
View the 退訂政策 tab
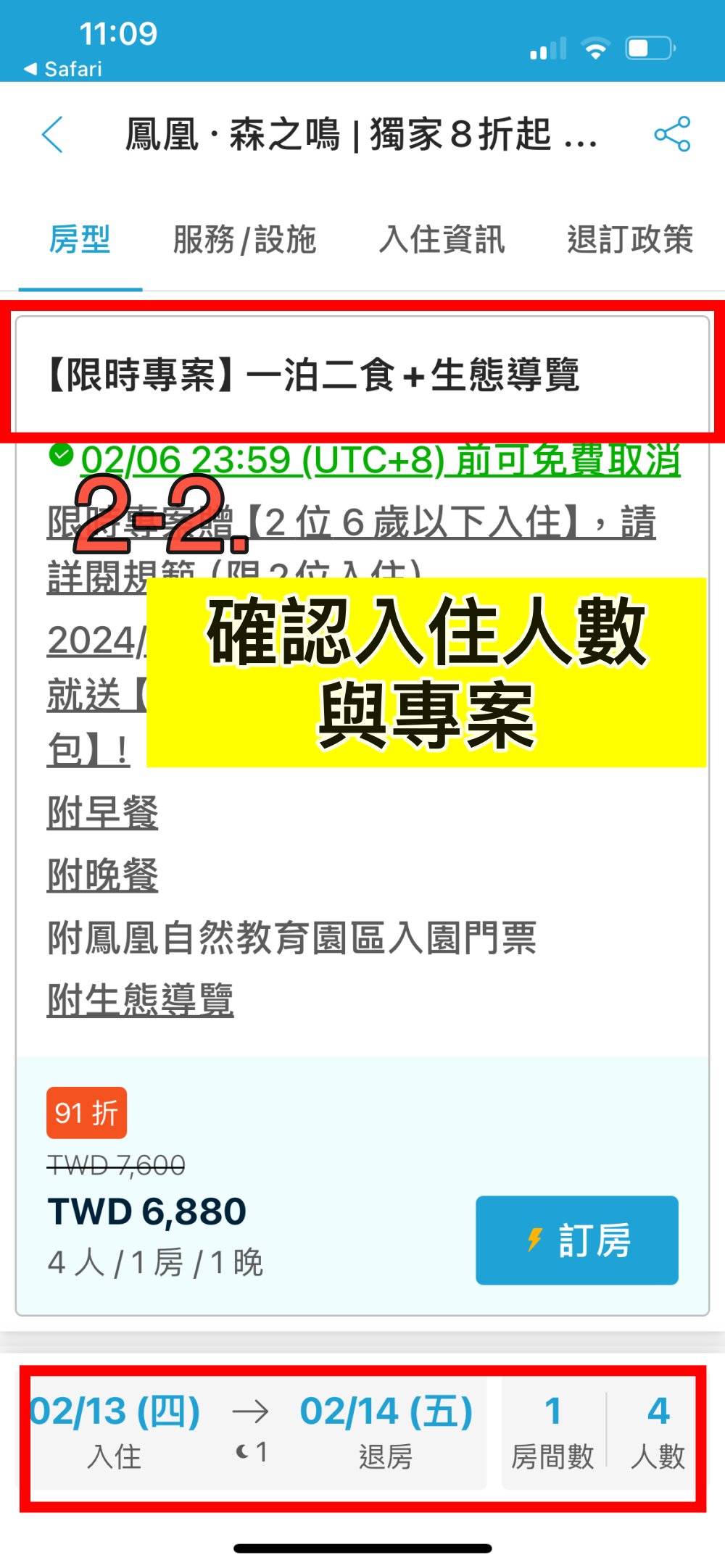tap(630, 239)
